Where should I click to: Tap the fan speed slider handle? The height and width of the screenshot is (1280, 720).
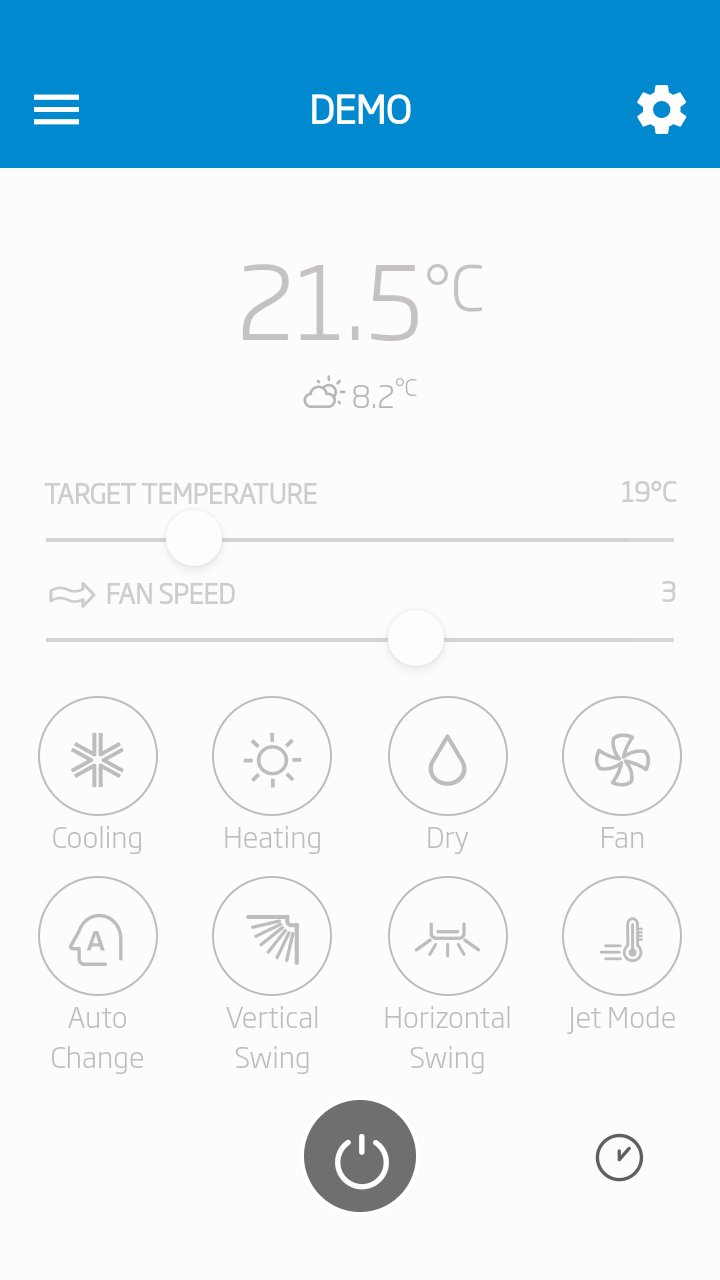coord(415,638)
